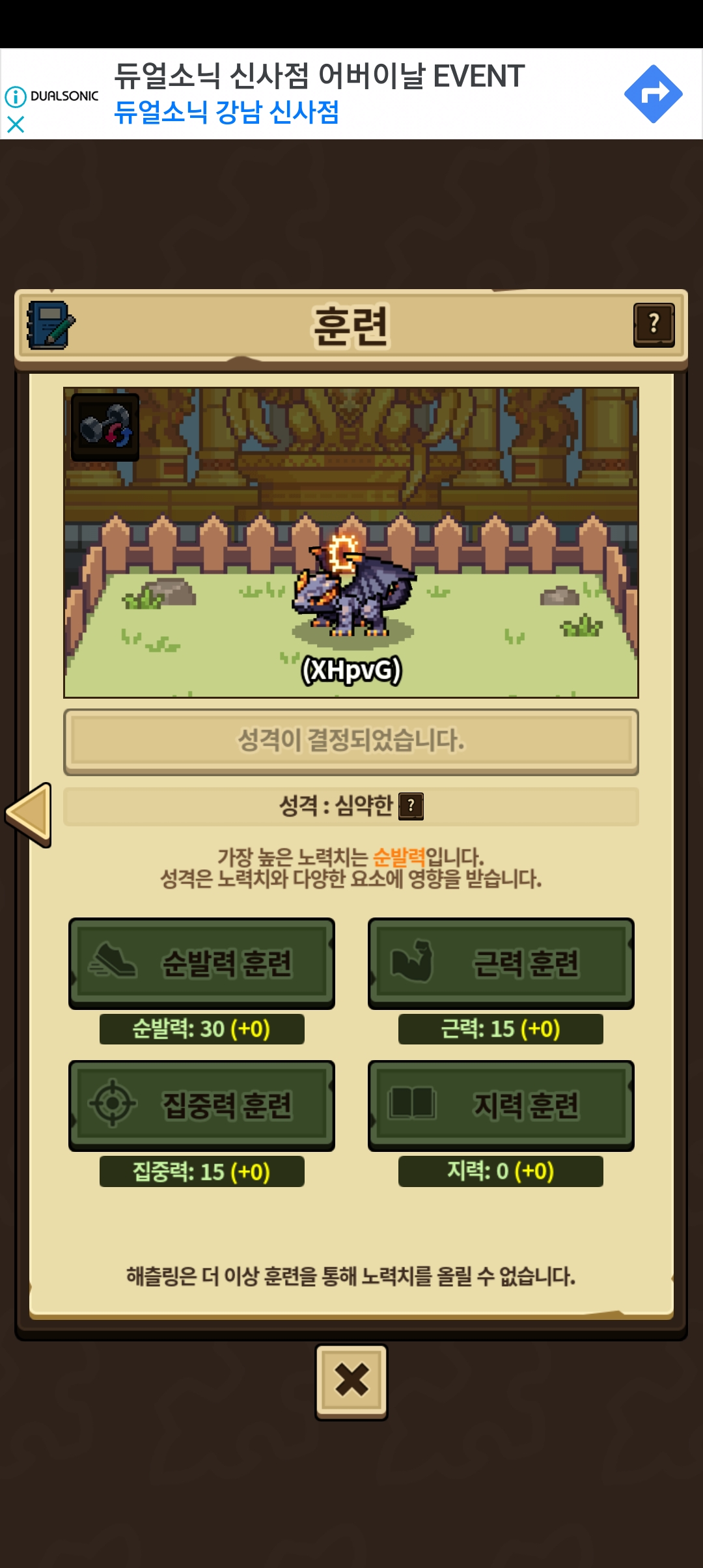Go to the previous dragon with left arrow
703x1568 pixels.
click(29, 814)
